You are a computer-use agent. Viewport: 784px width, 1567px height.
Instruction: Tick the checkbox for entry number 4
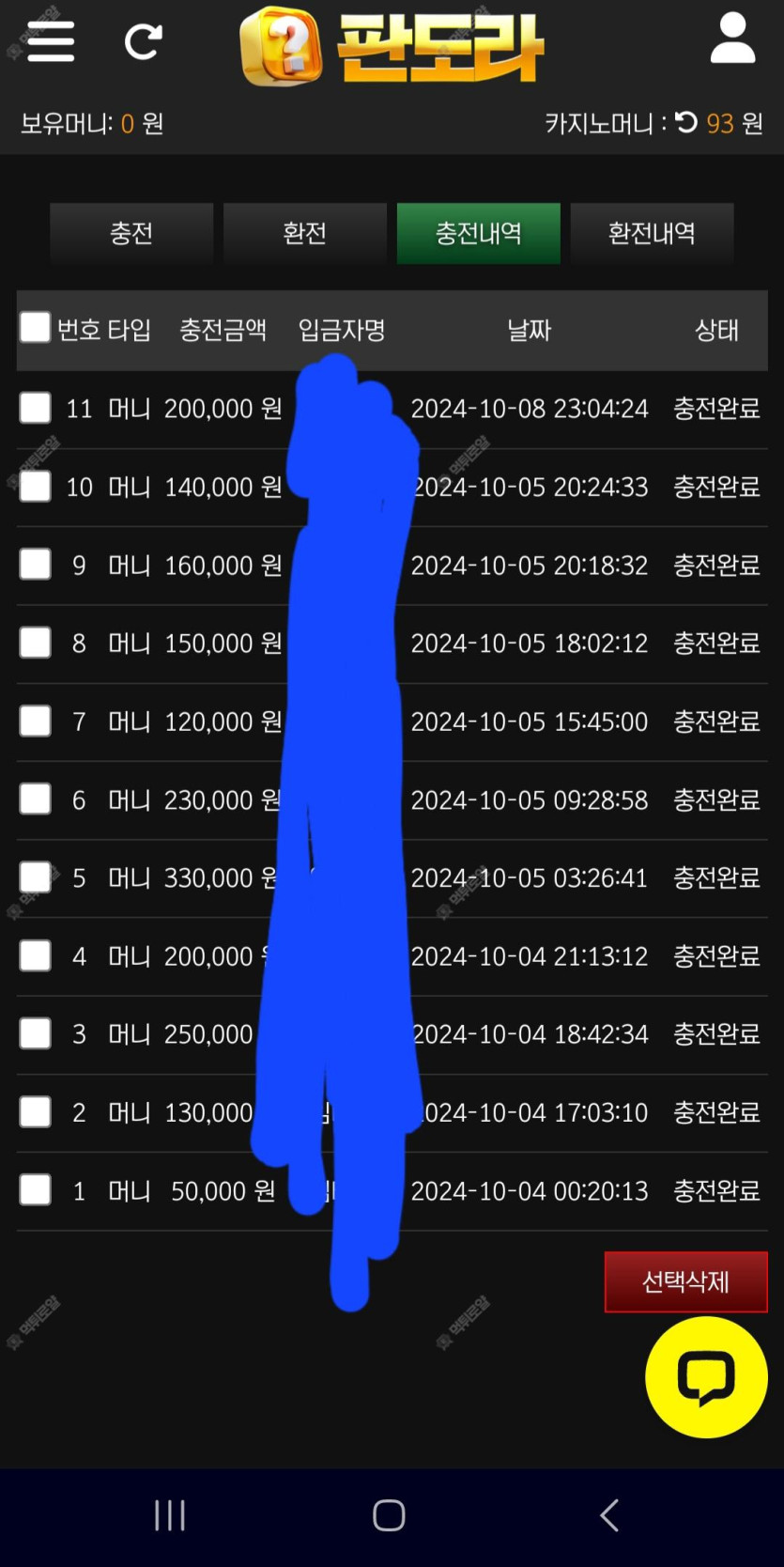[x=36, y=955]
